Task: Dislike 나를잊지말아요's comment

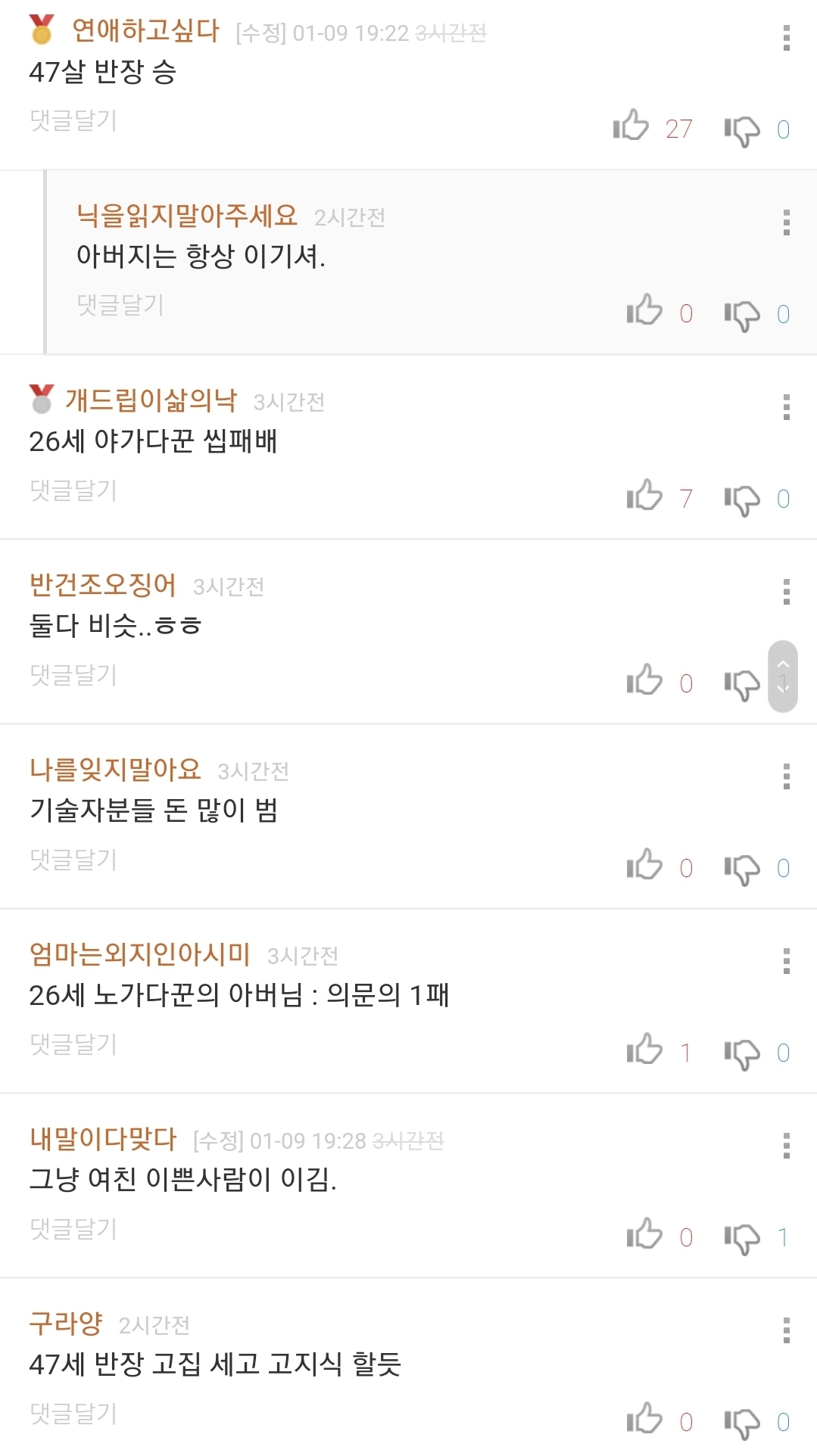Action: tap(742, 870)
